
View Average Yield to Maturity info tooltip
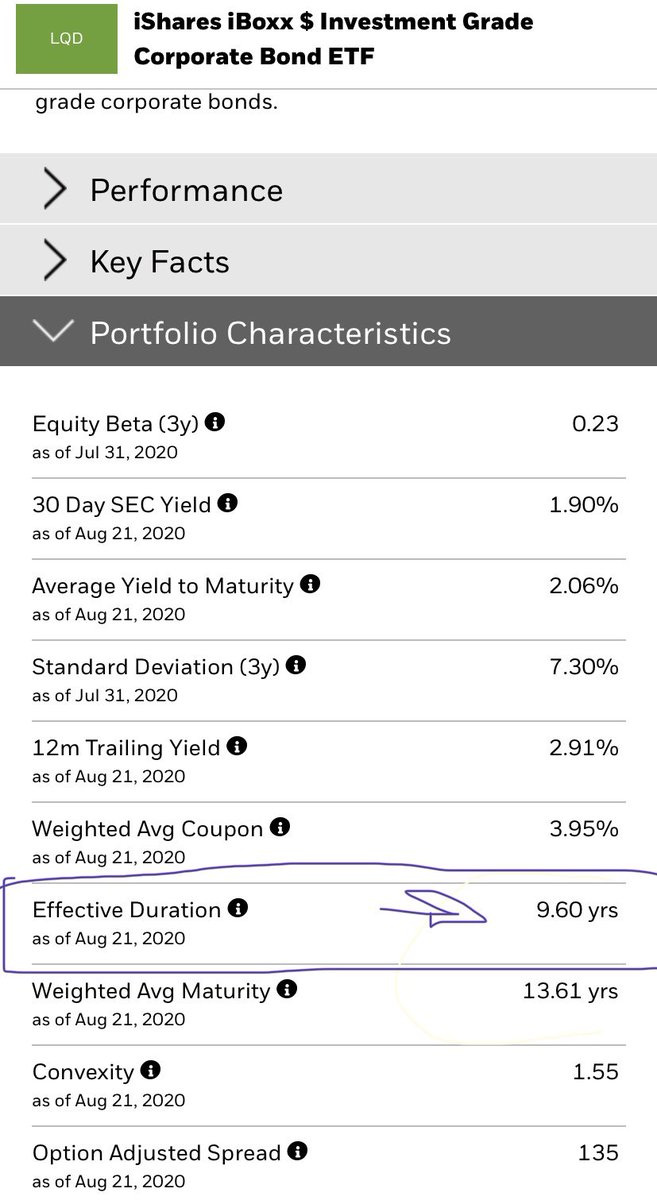click(310, 584)
